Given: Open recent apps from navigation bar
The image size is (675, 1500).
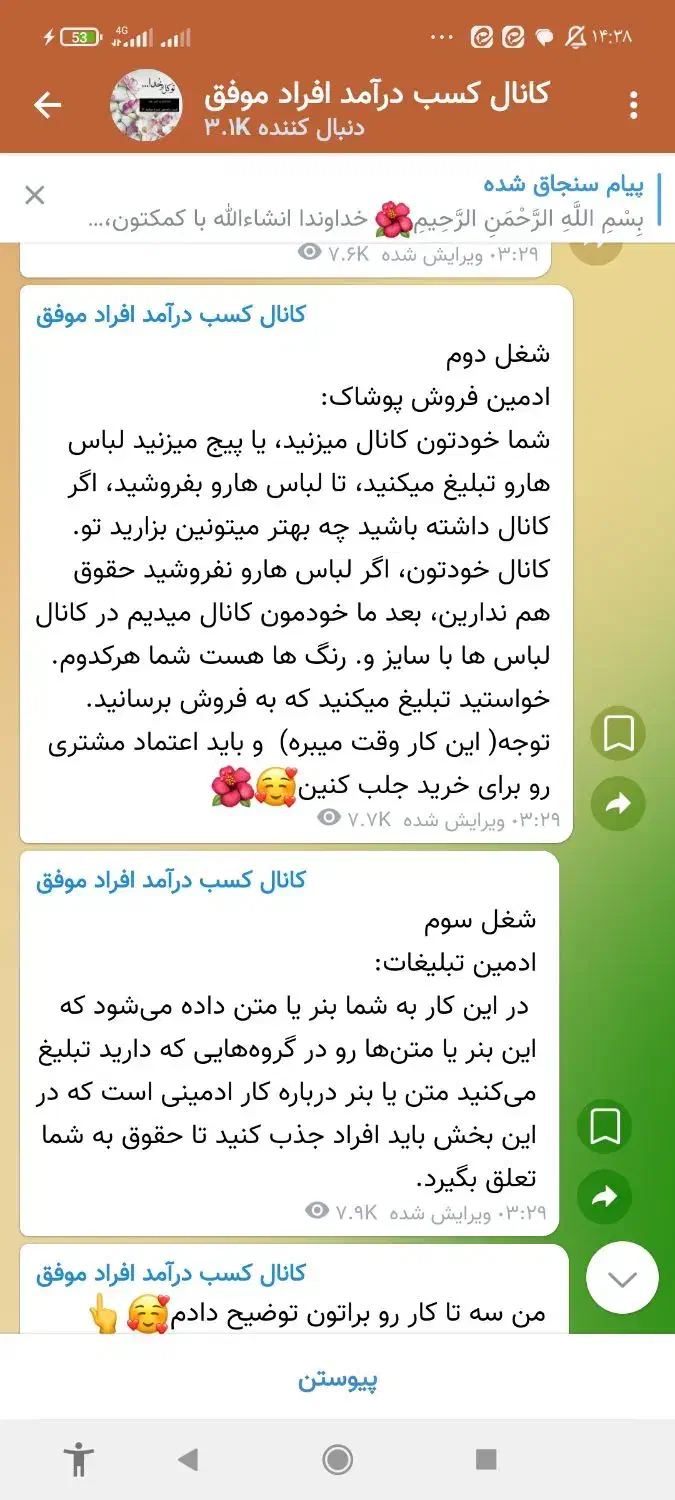Looking at the screenshot, I should pos(486,1460).
